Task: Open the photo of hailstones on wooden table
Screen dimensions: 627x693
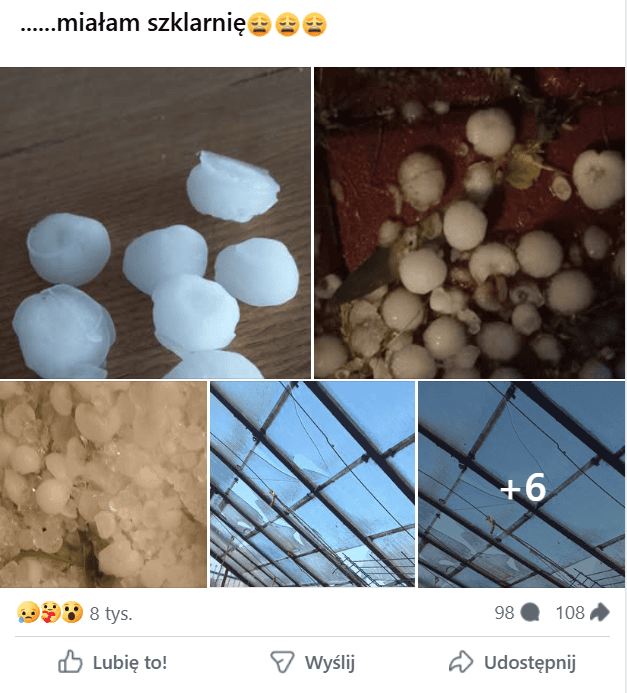Action: point(155,222)
